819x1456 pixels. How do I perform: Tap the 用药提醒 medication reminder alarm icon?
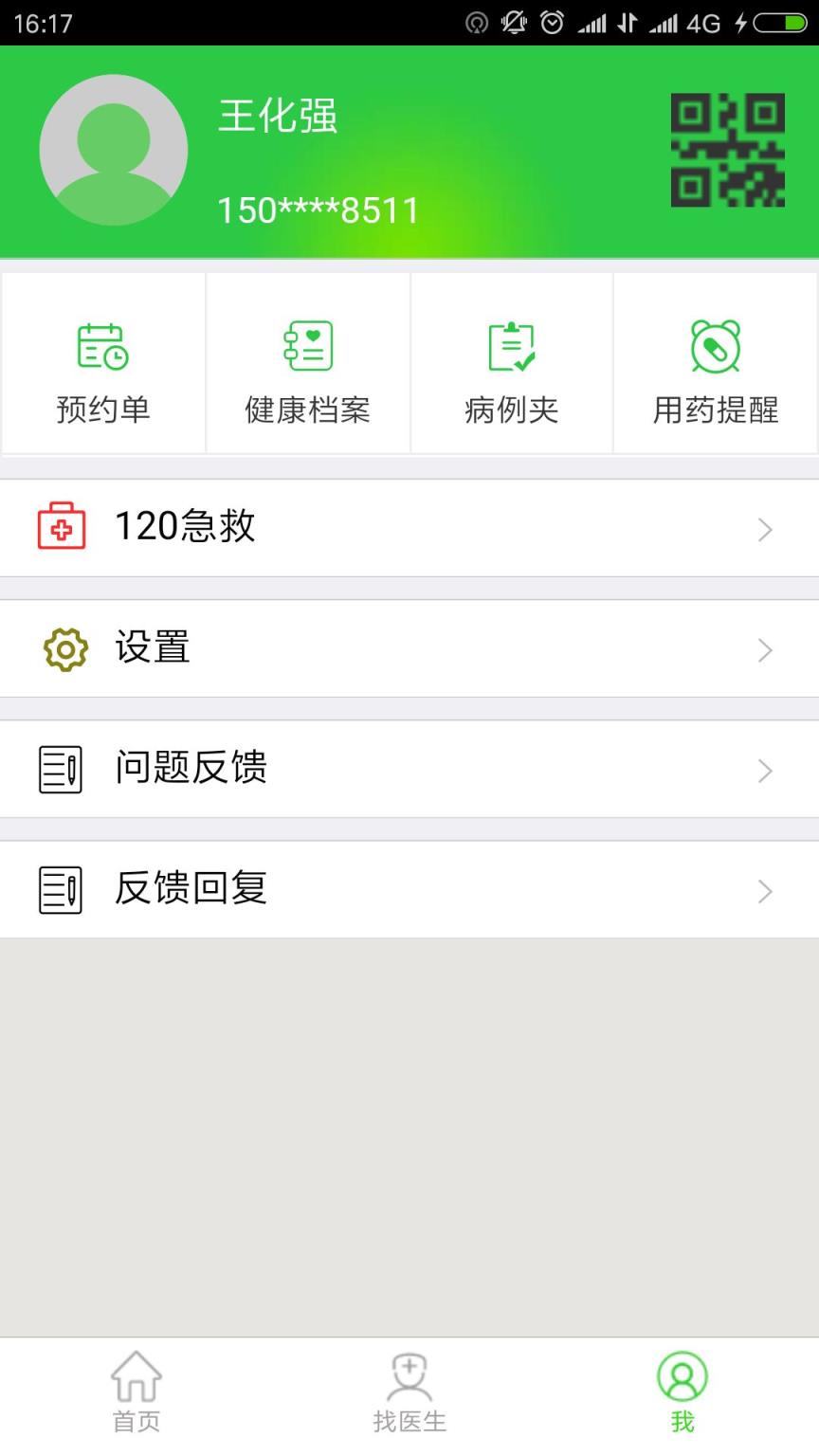(x=716, y=344)
